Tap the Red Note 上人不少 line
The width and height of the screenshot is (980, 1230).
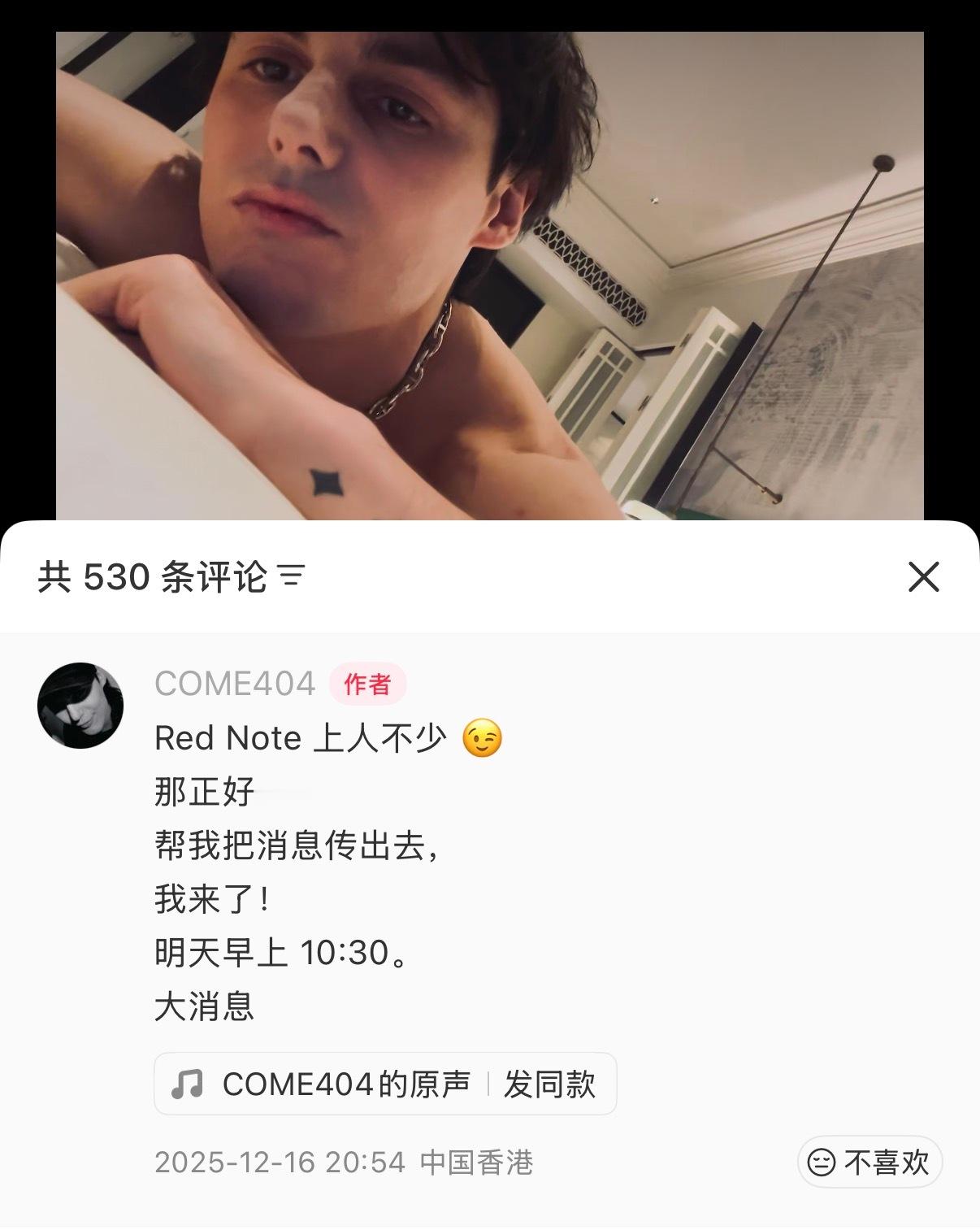tap(301, 737)
